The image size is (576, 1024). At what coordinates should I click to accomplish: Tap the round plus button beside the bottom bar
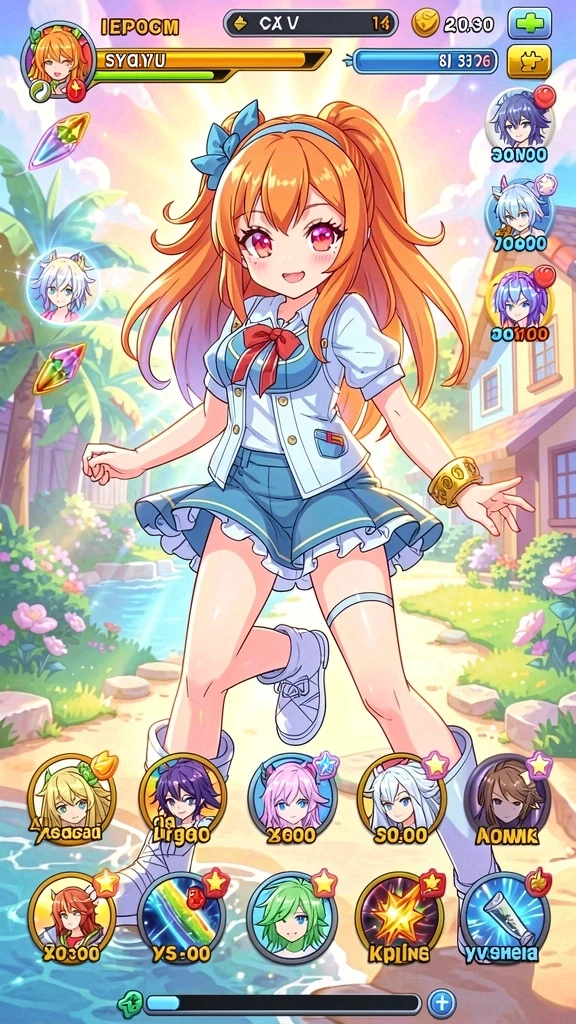point(441,1002)
